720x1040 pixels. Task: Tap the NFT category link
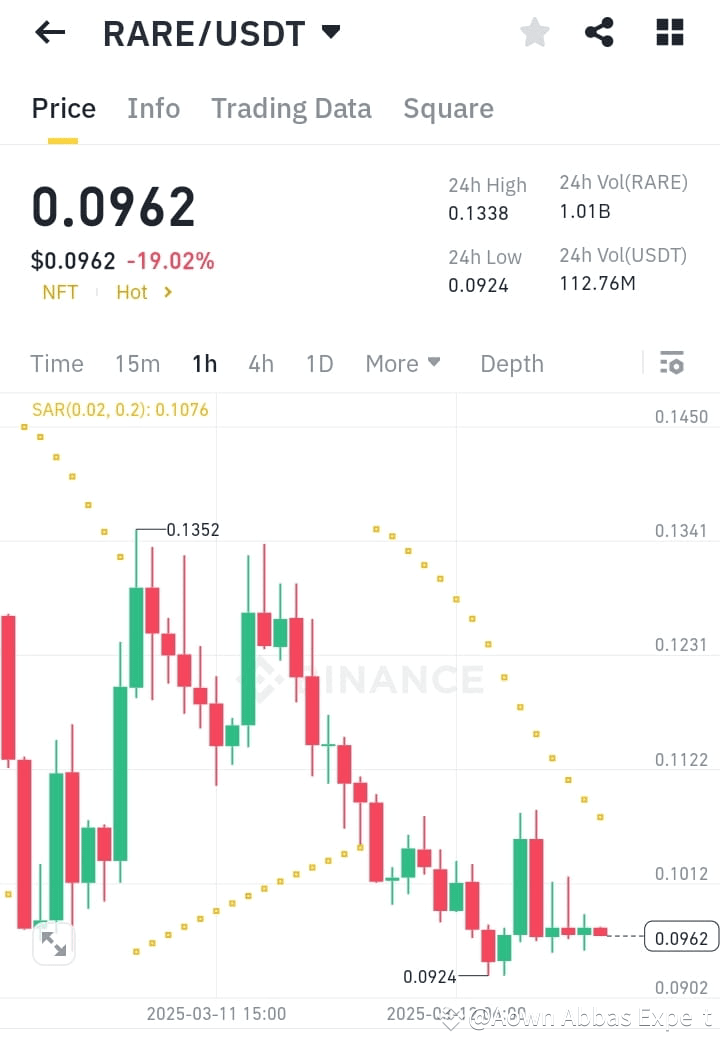[x=60, y=292]
